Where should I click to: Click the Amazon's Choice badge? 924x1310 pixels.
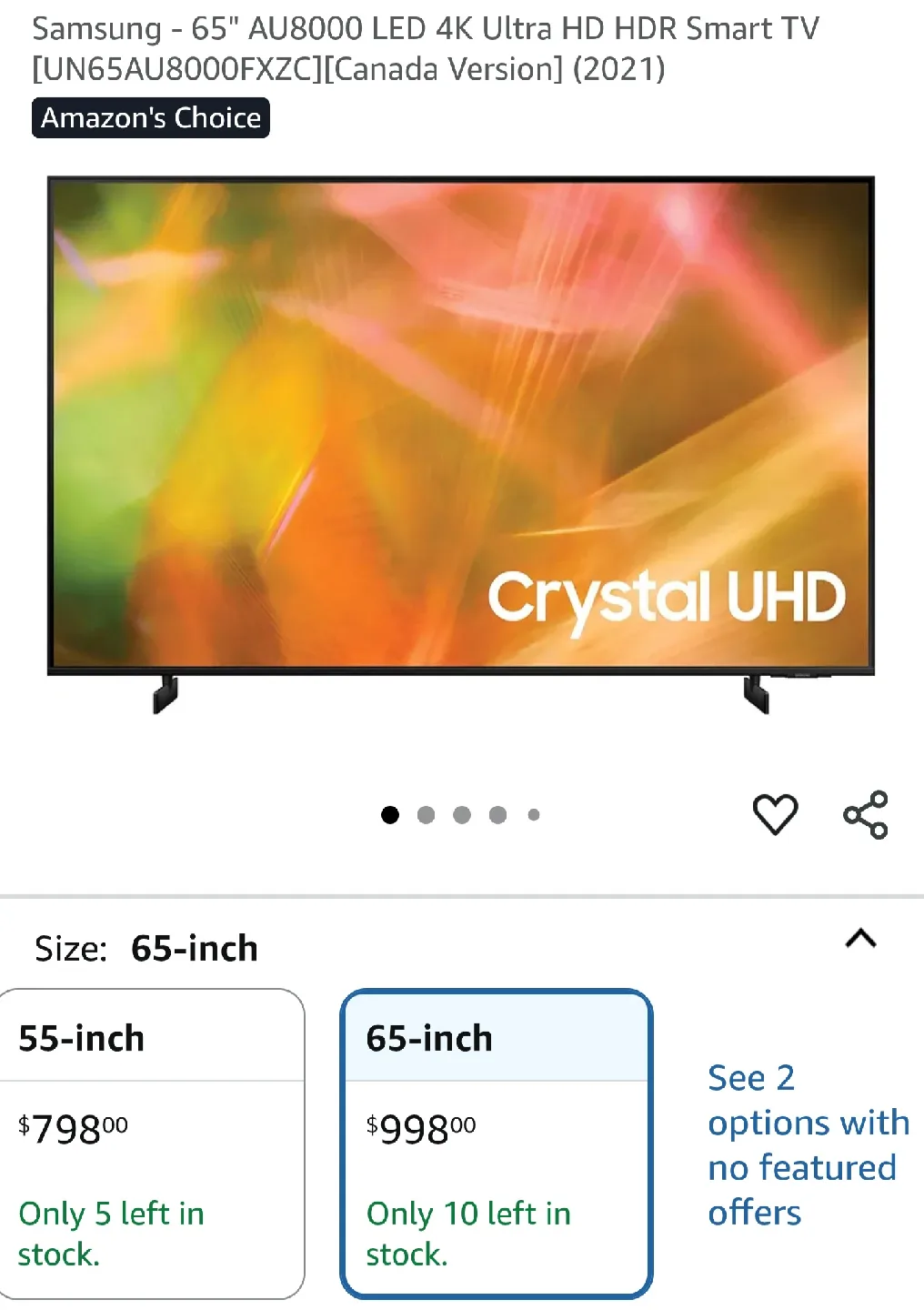coord(151,116)
